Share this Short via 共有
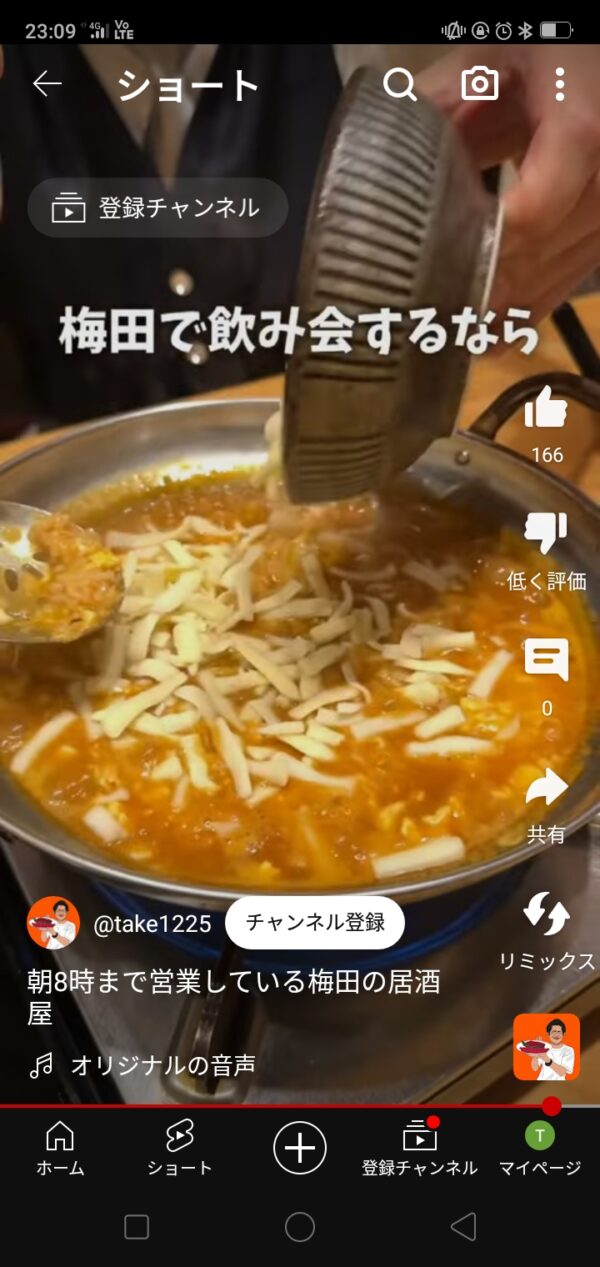The width and height of the screenshot is (600, 1267). [x=546, y=789]
